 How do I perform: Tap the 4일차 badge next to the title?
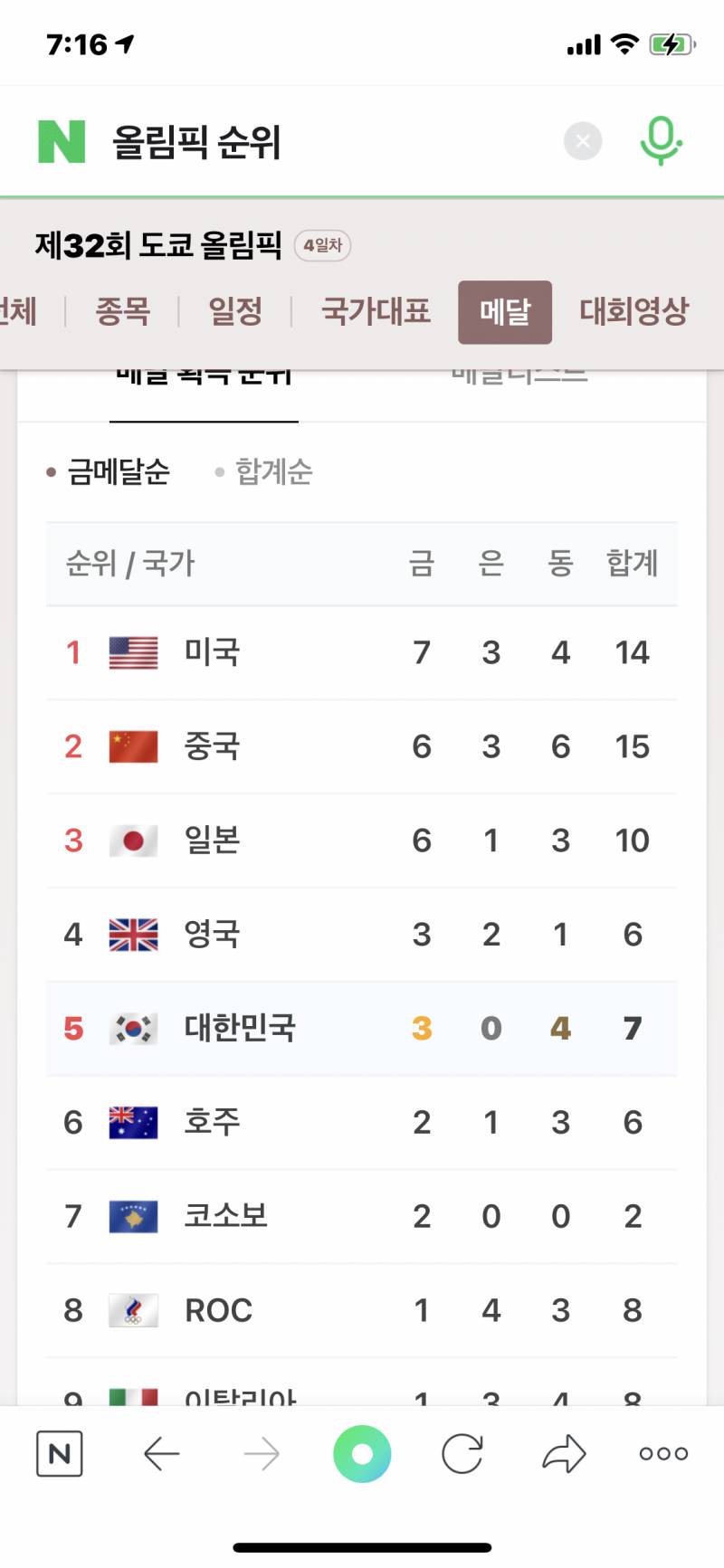pyautogui.click(x=324, y=245)
